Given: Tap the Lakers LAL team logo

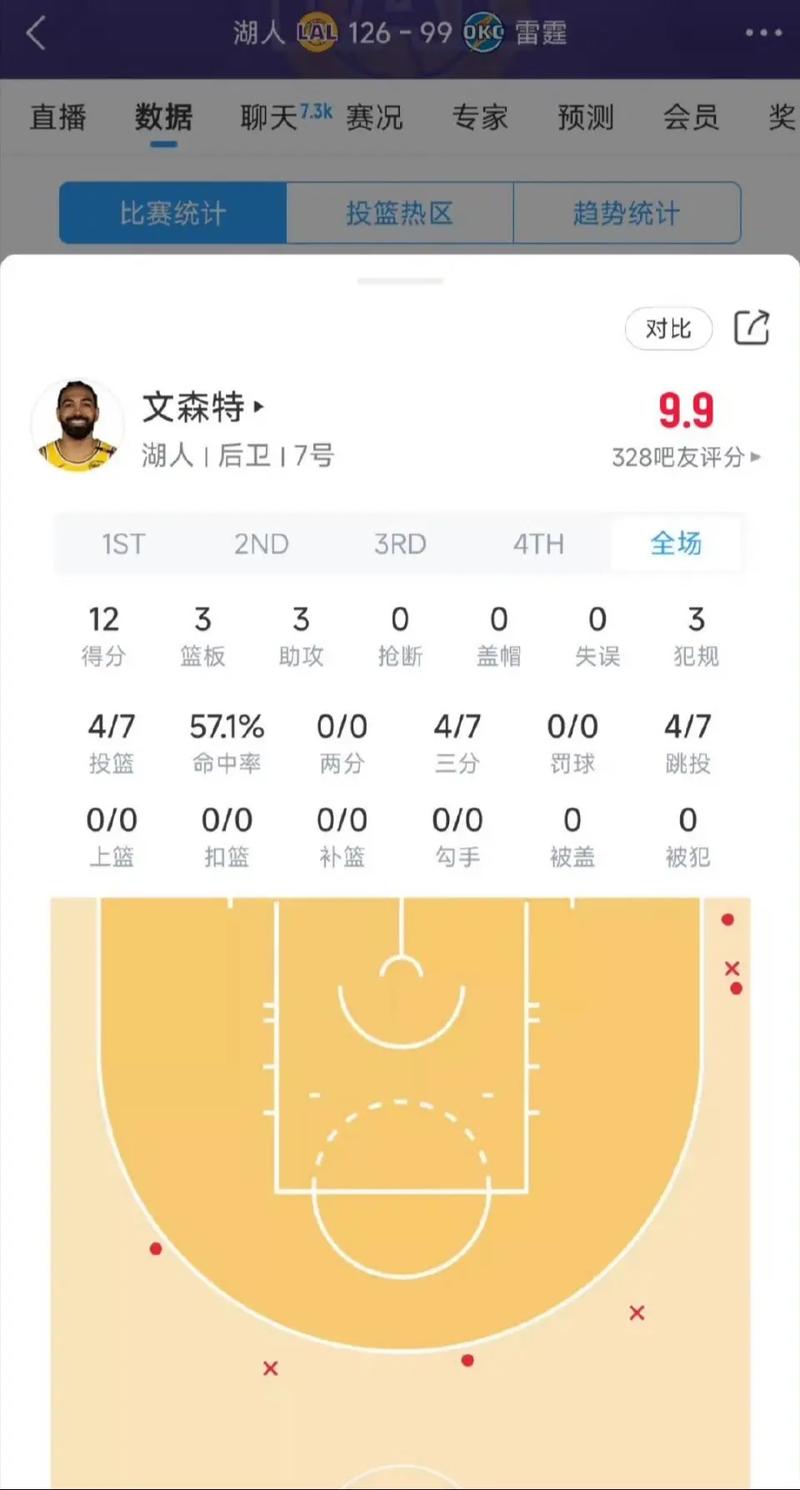Looking at the screenshot, I should click(317, 33).
